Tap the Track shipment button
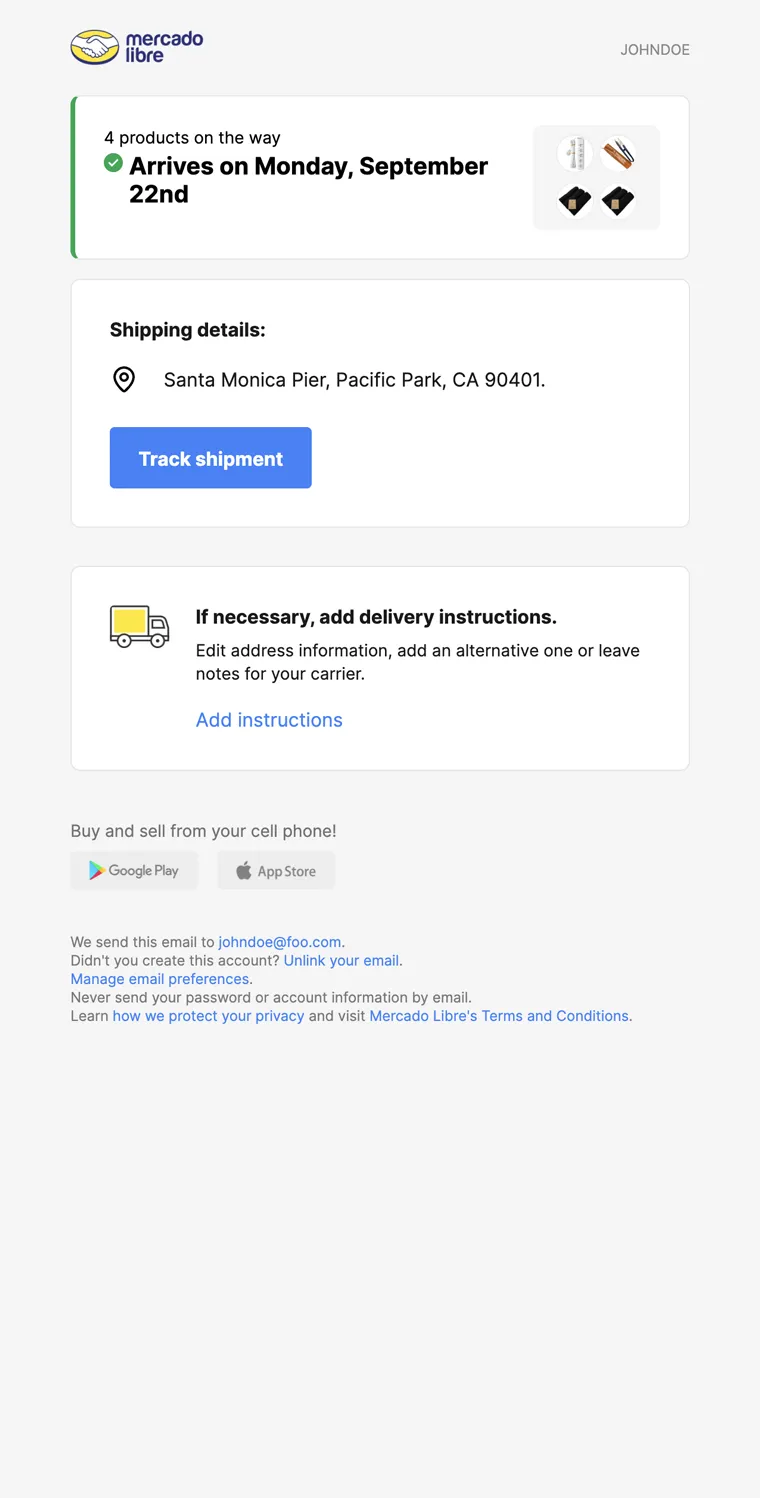Viewport: 760px width, 1498px height. pyautogui.click(x=210, y=458)
